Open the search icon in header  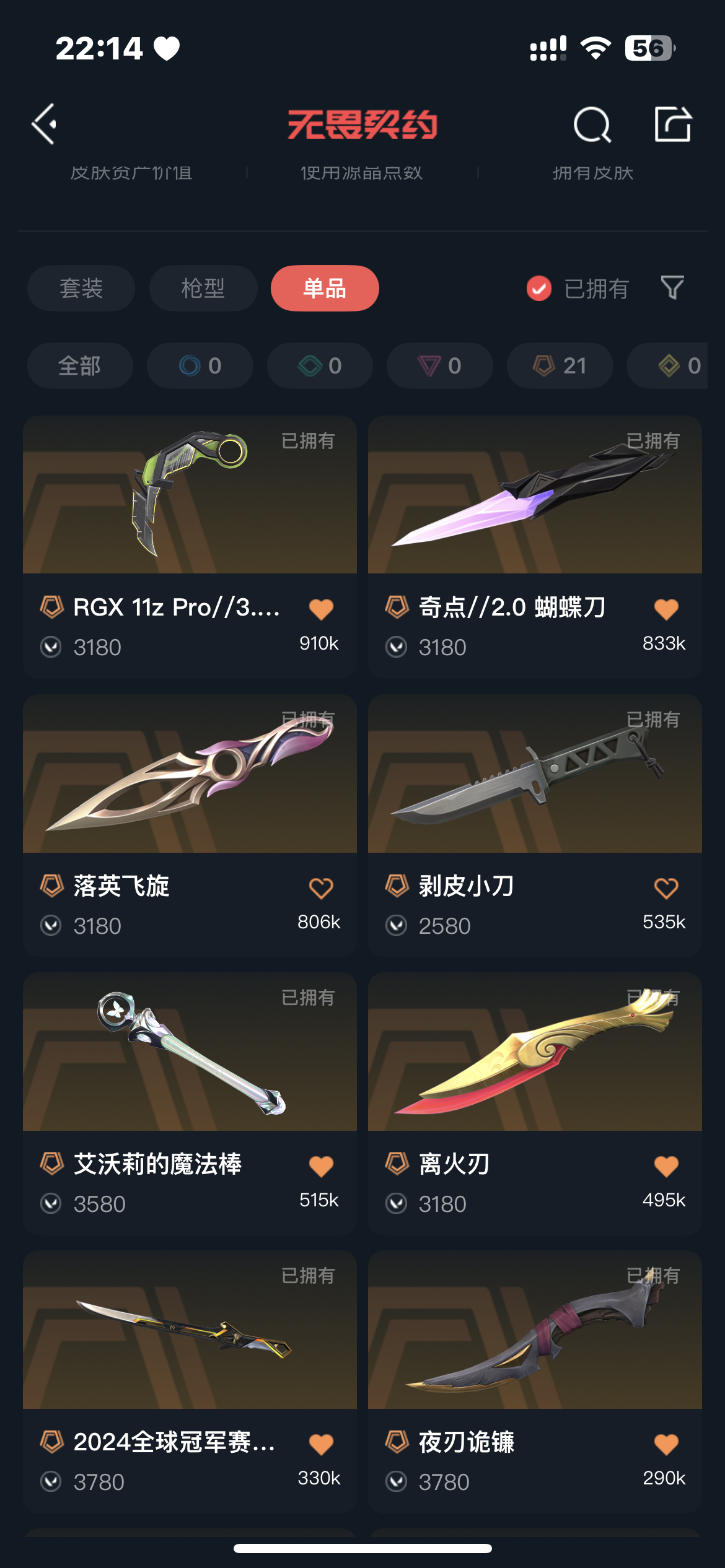592,124
